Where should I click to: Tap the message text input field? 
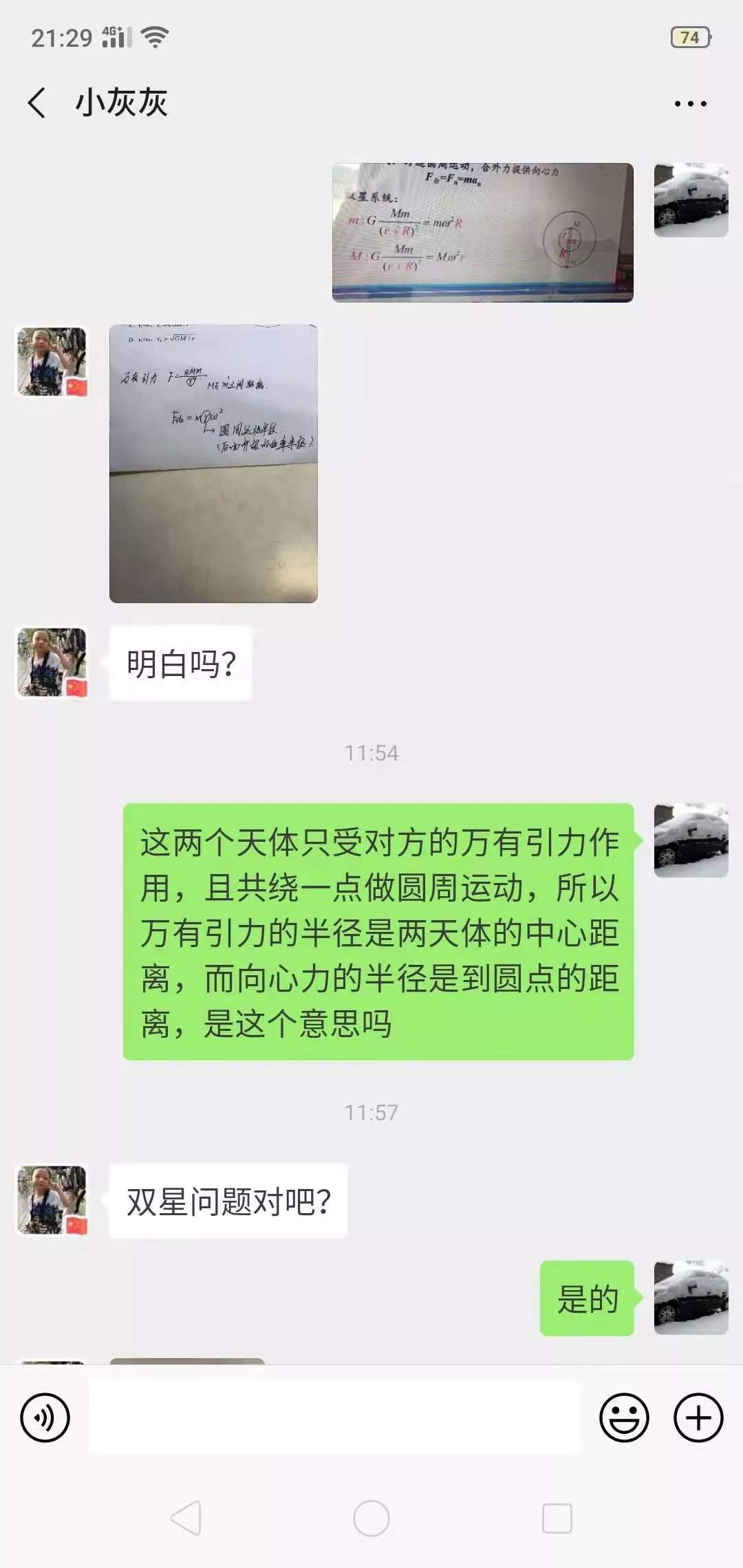pos(335,1417)
